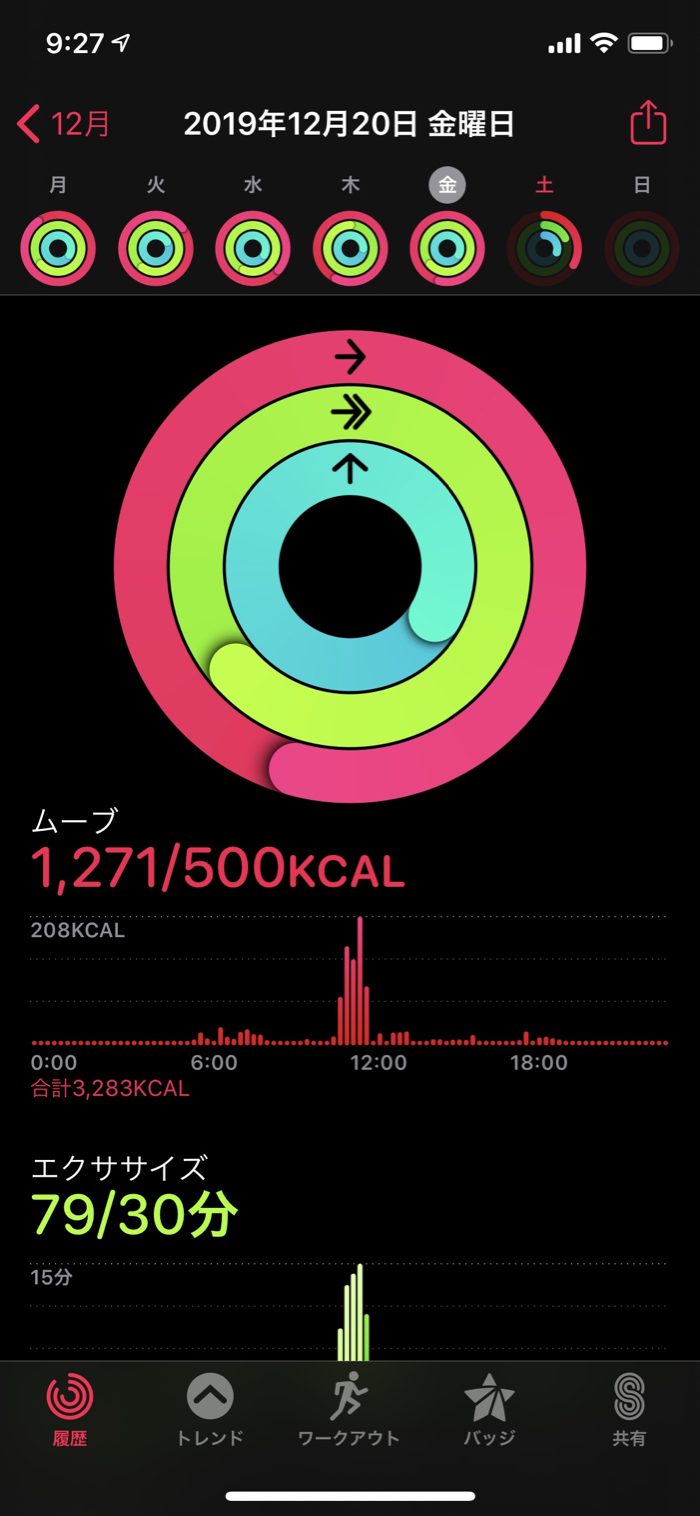The image size is (700, 1516).
Task: Open the バッジ tab
Action: (489, 1410)
